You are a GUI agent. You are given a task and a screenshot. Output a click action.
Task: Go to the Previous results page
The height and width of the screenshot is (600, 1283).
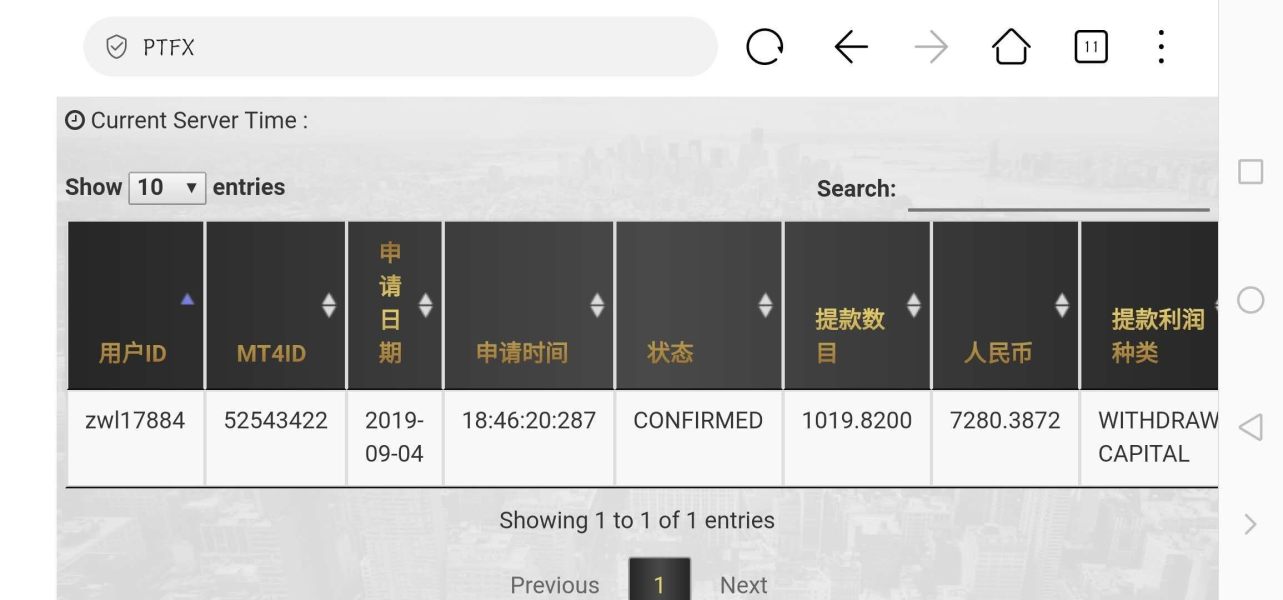555,585
